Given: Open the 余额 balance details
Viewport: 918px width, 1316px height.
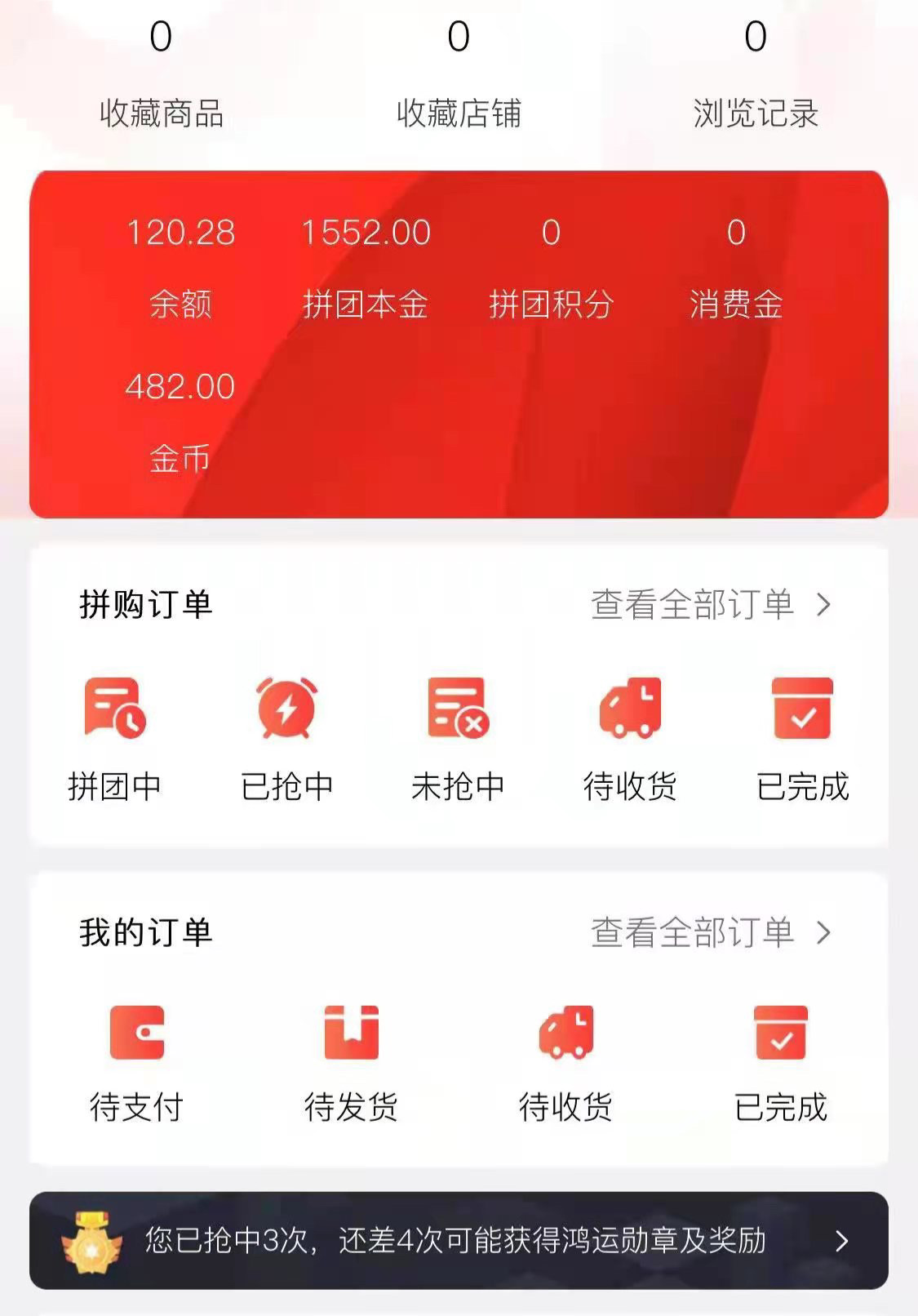Looking at the screenshot, I should (180, 268).
